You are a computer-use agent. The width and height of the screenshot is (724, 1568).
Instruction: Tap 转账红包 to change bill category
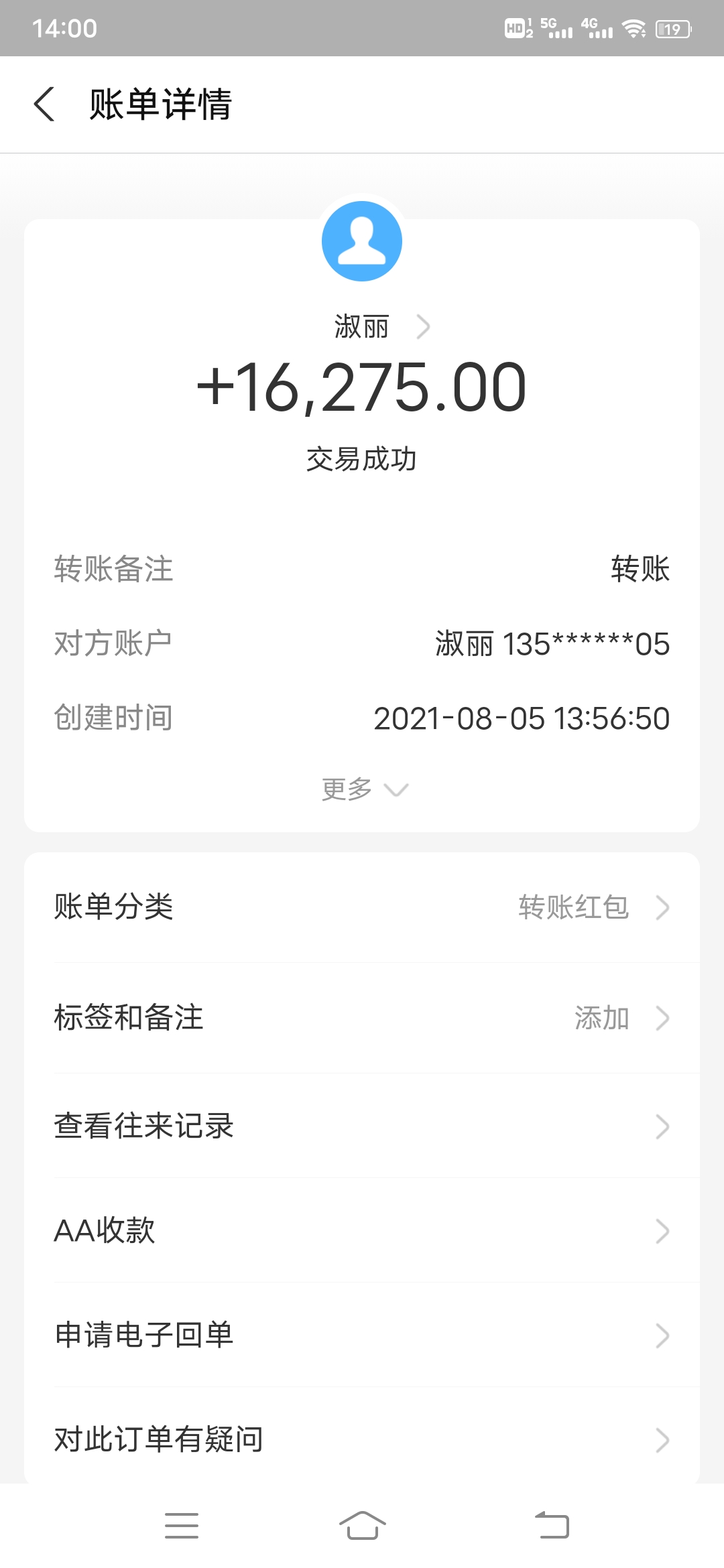click(x=573, y=908)
